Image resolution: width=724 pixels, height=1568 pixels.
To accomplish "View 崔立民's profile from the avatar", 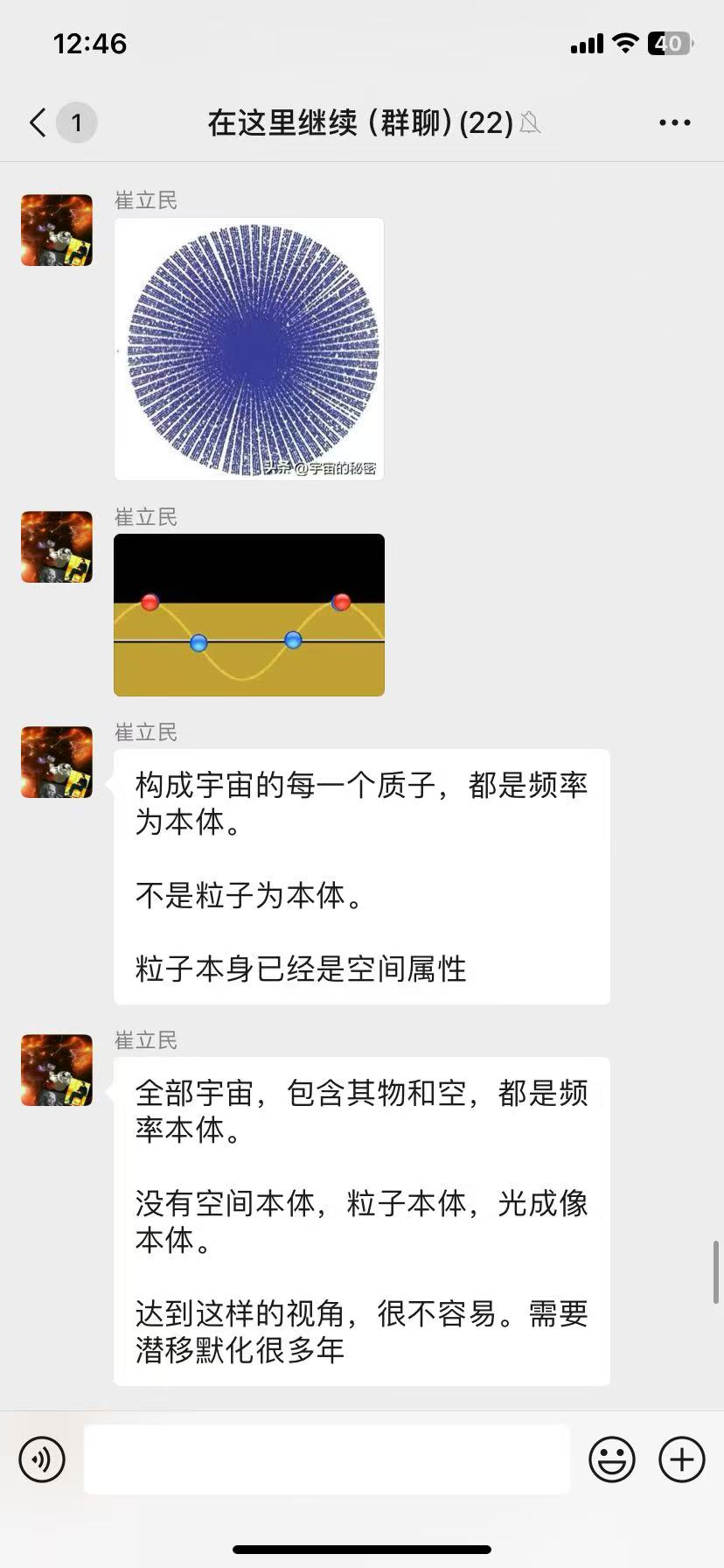I will [x=57, y=230].
